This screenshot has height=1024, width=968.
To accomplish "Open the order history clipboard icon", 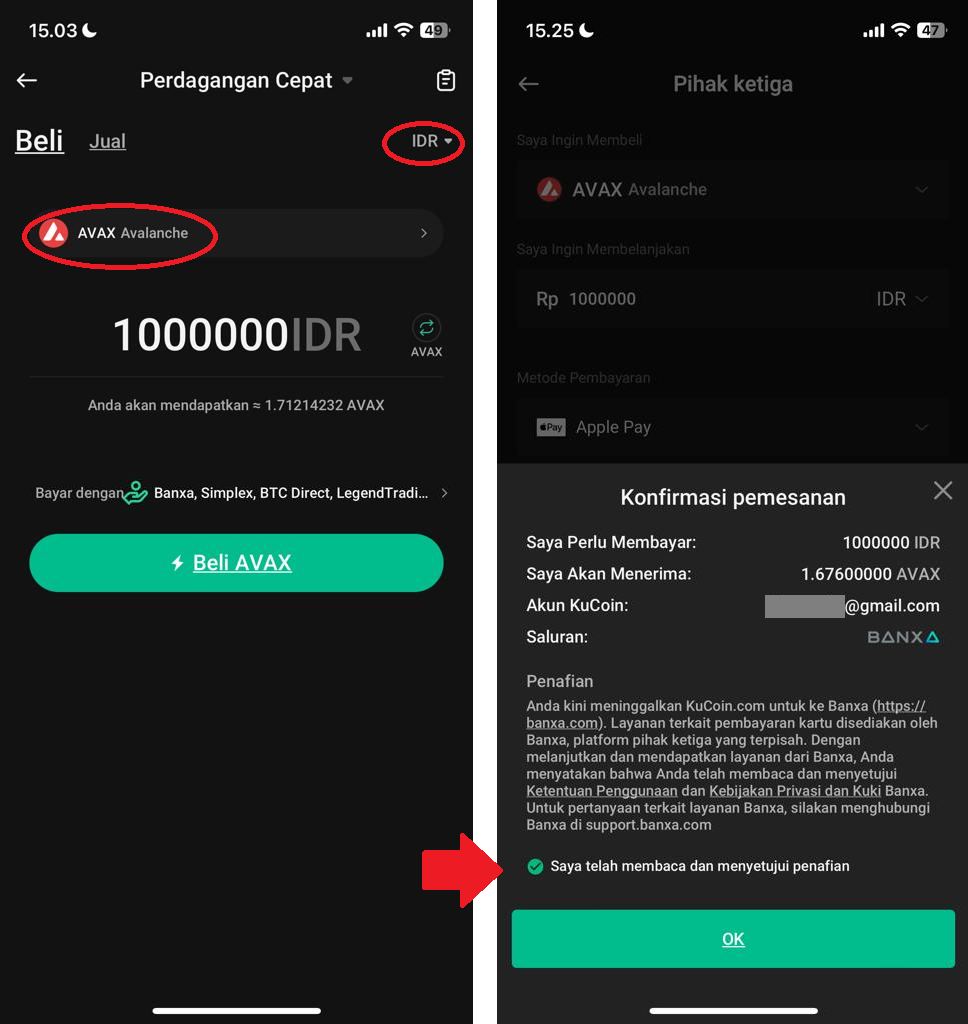I will [x=446, y=81].
